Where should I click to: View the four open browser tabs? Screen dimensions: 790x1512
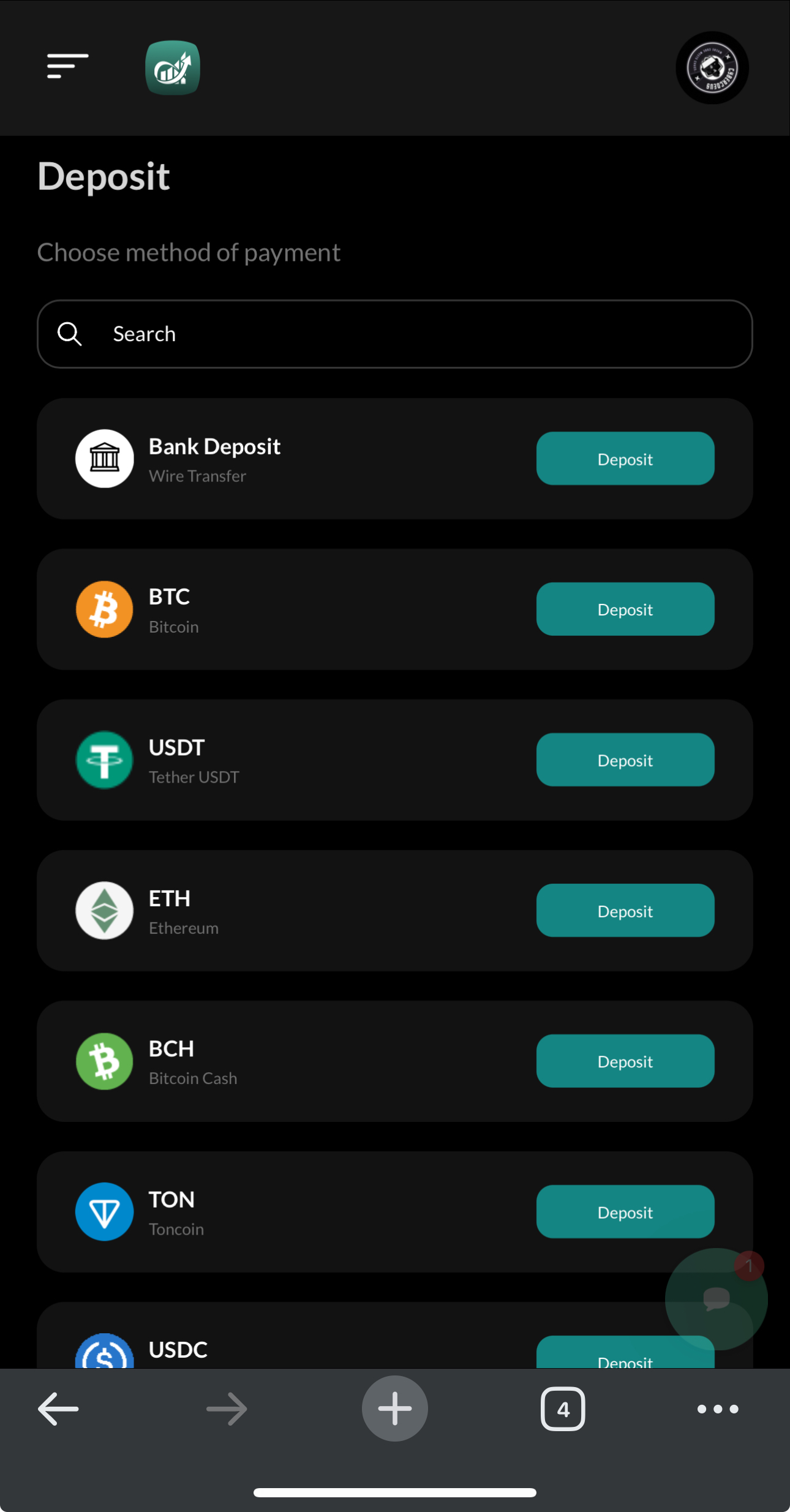click(563, 1409)
